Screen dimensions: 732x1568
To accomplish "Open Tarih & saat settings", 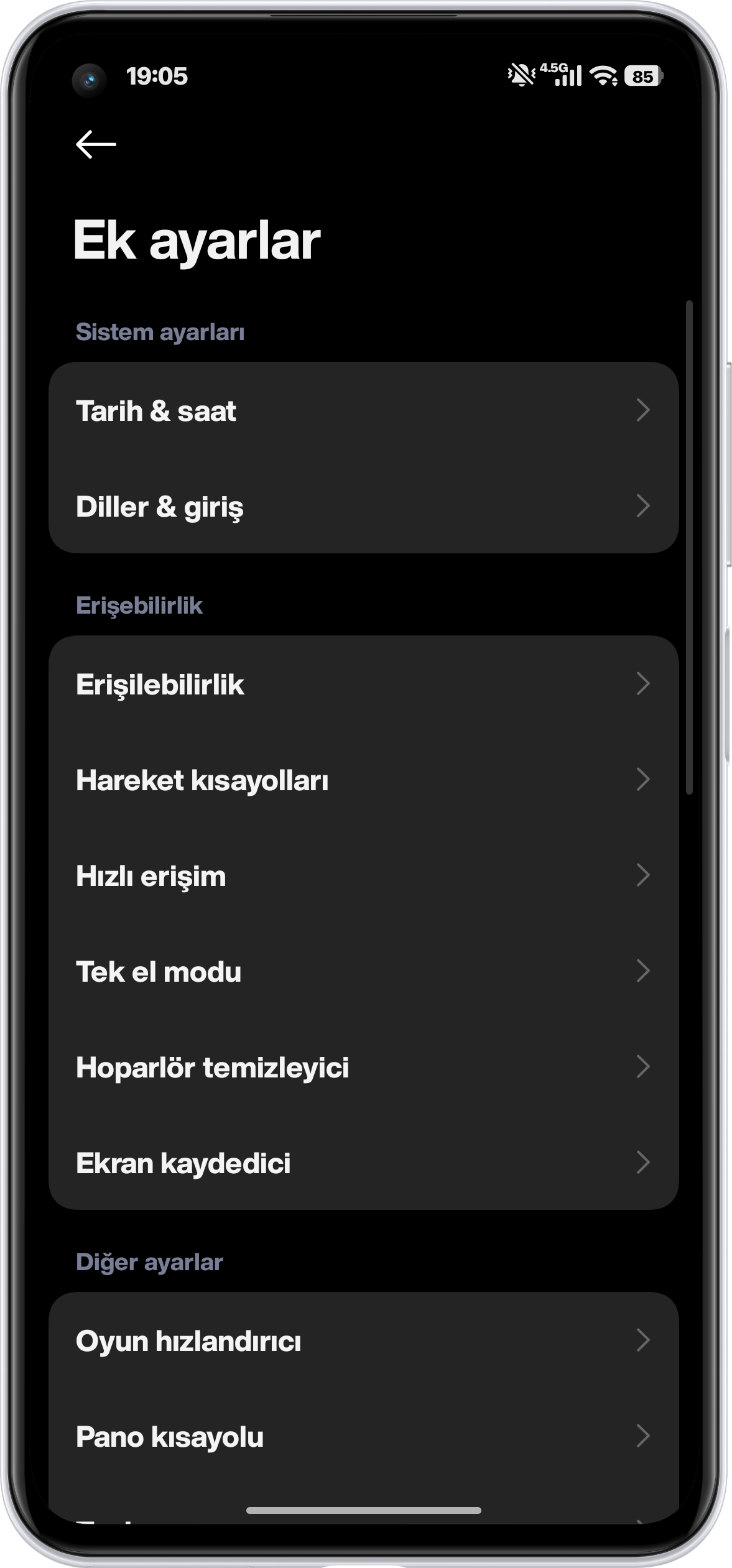I will click(x=363, y=411).
